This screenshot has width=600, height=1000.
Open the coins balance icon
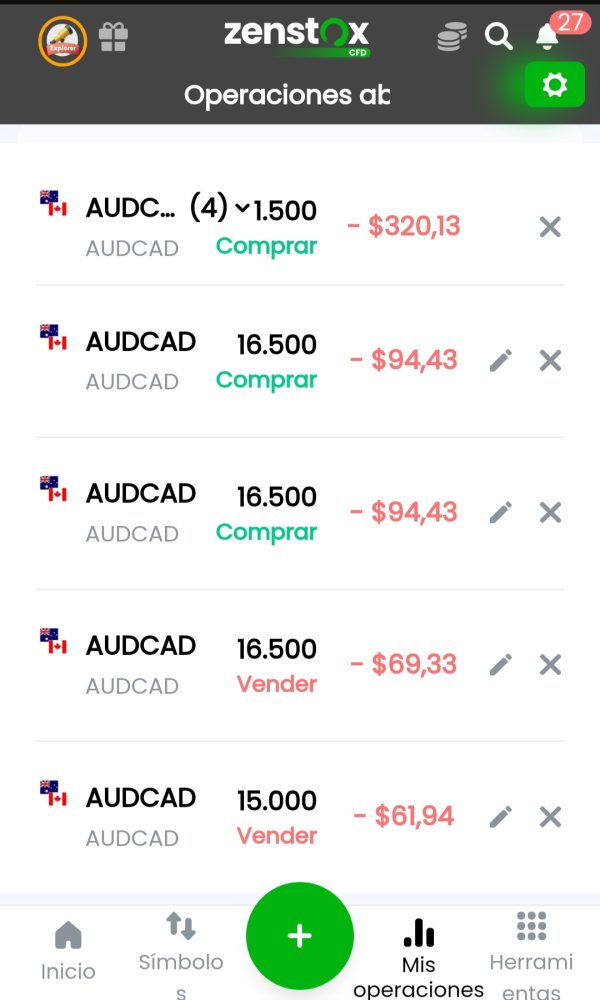(x=452, y=38)
